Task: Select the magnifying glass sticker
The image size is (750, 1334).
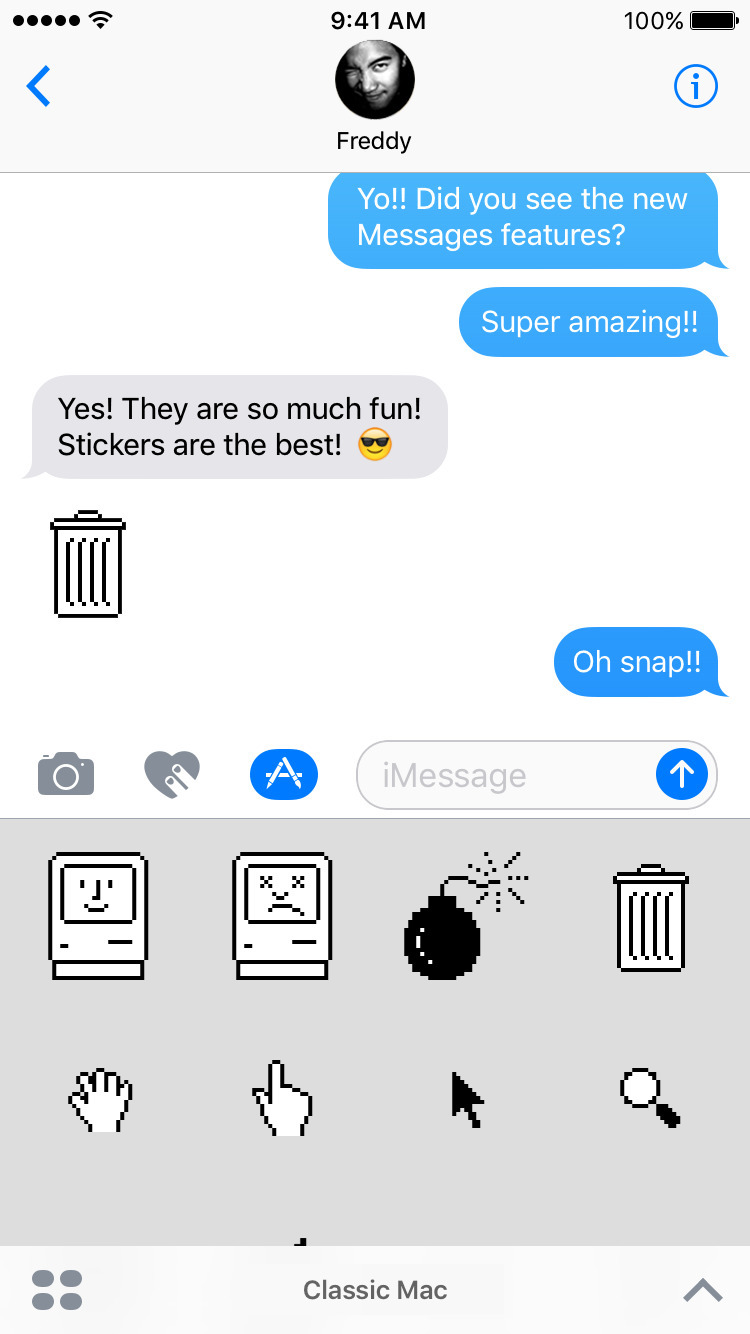Action: tap(650, 1098)
